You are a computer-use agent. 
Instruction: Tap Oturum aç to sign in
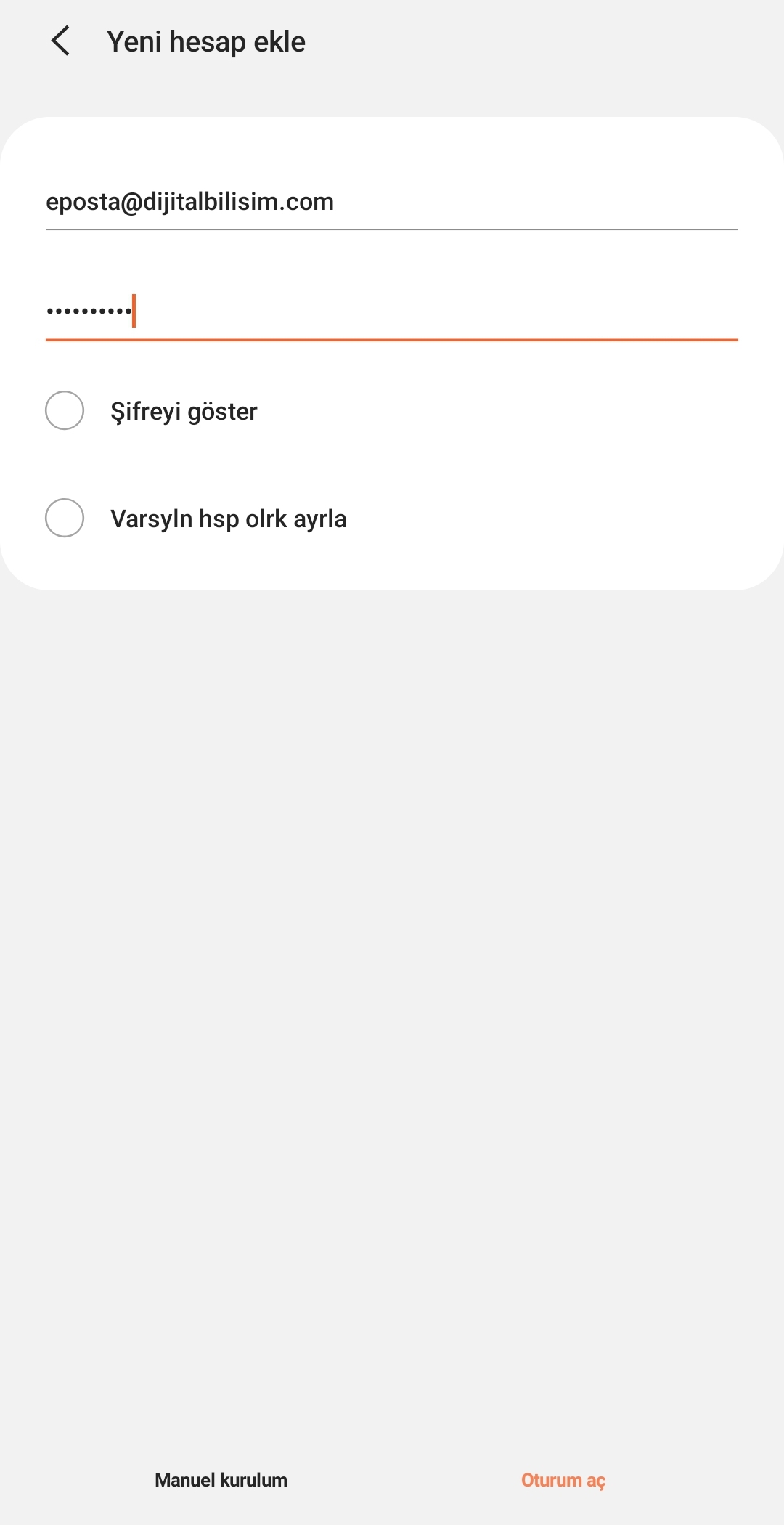tap(563, 1480)
